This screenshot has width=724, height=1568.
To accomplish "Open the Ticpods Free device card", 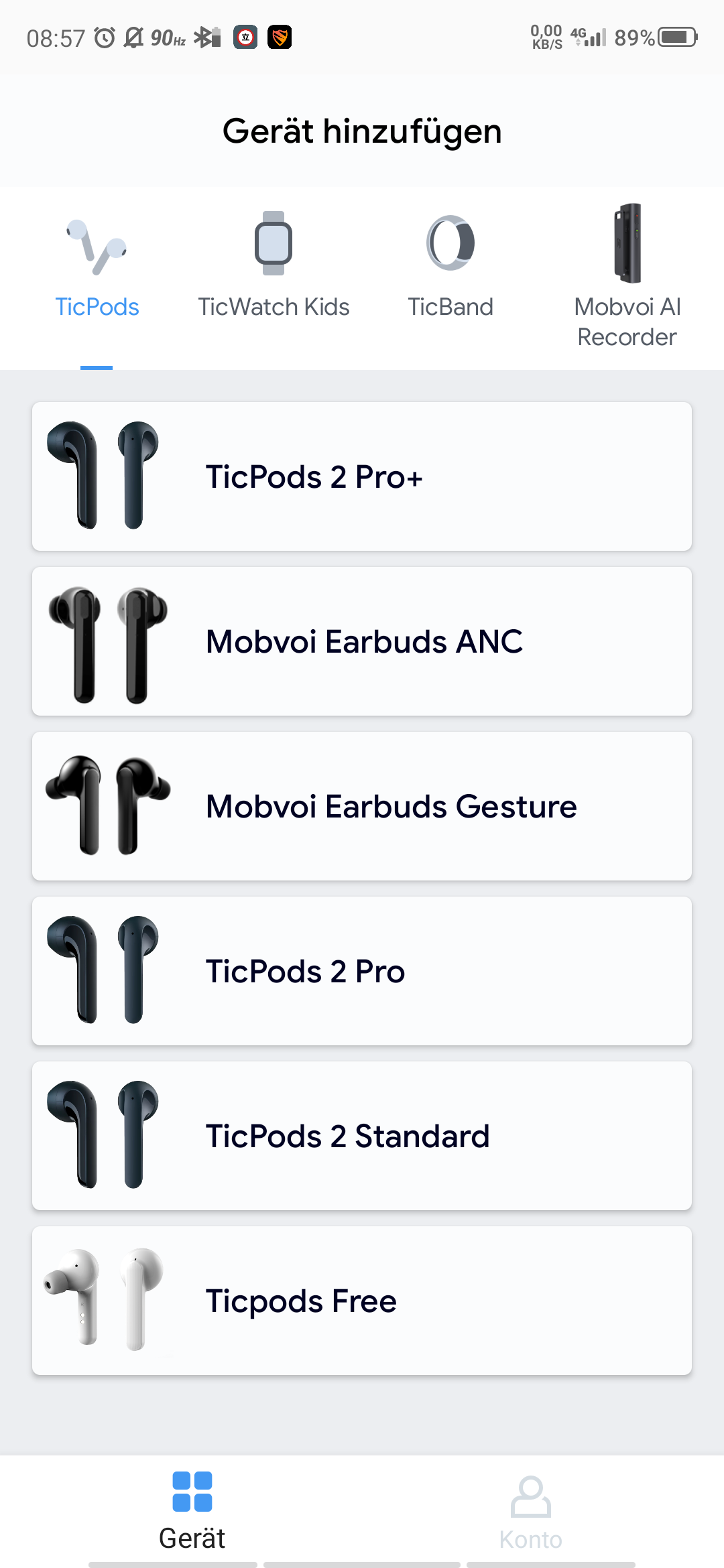I will point(362,1301).
